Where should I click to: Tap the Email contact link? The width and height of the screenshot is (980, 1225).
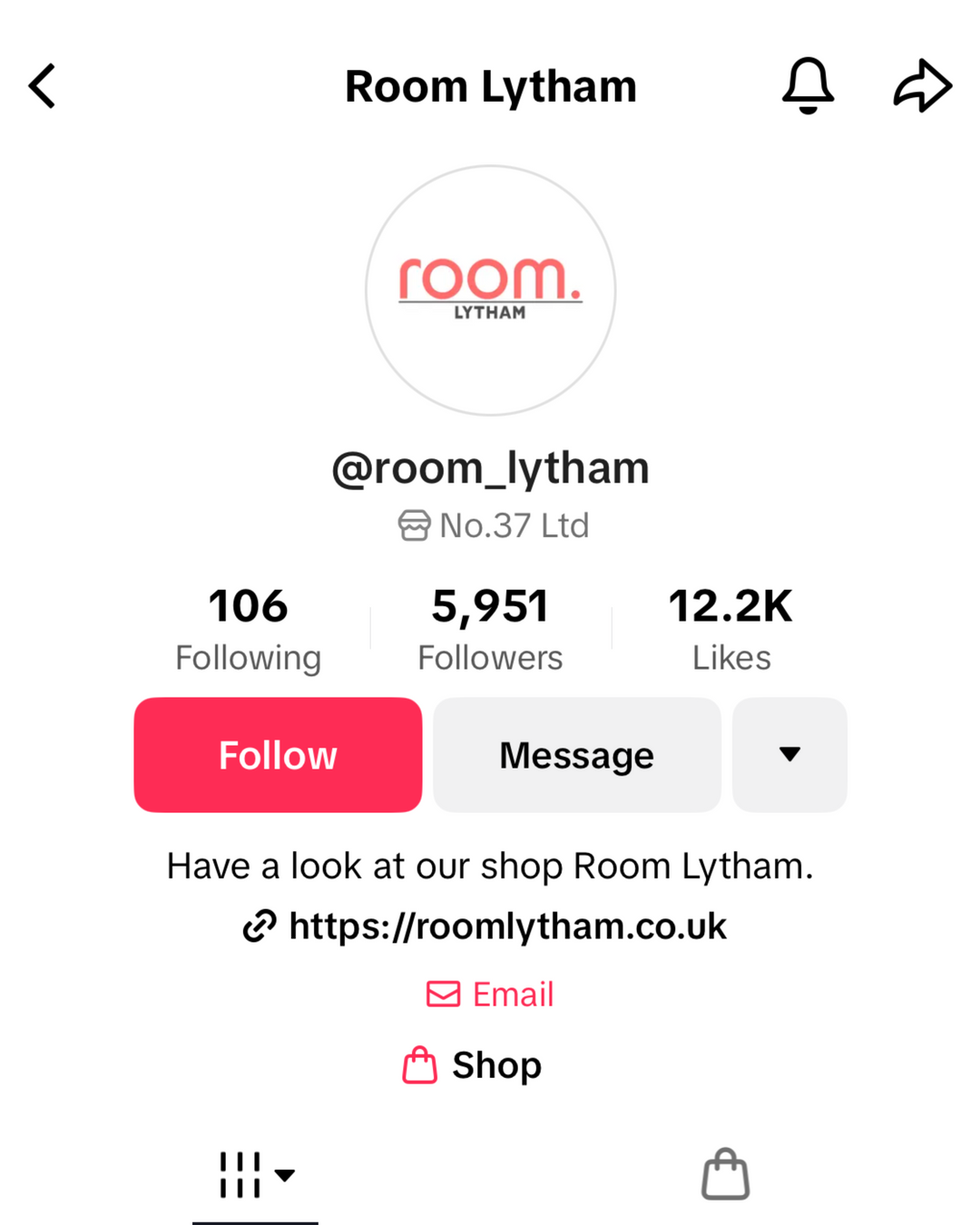tap(490, 995)
